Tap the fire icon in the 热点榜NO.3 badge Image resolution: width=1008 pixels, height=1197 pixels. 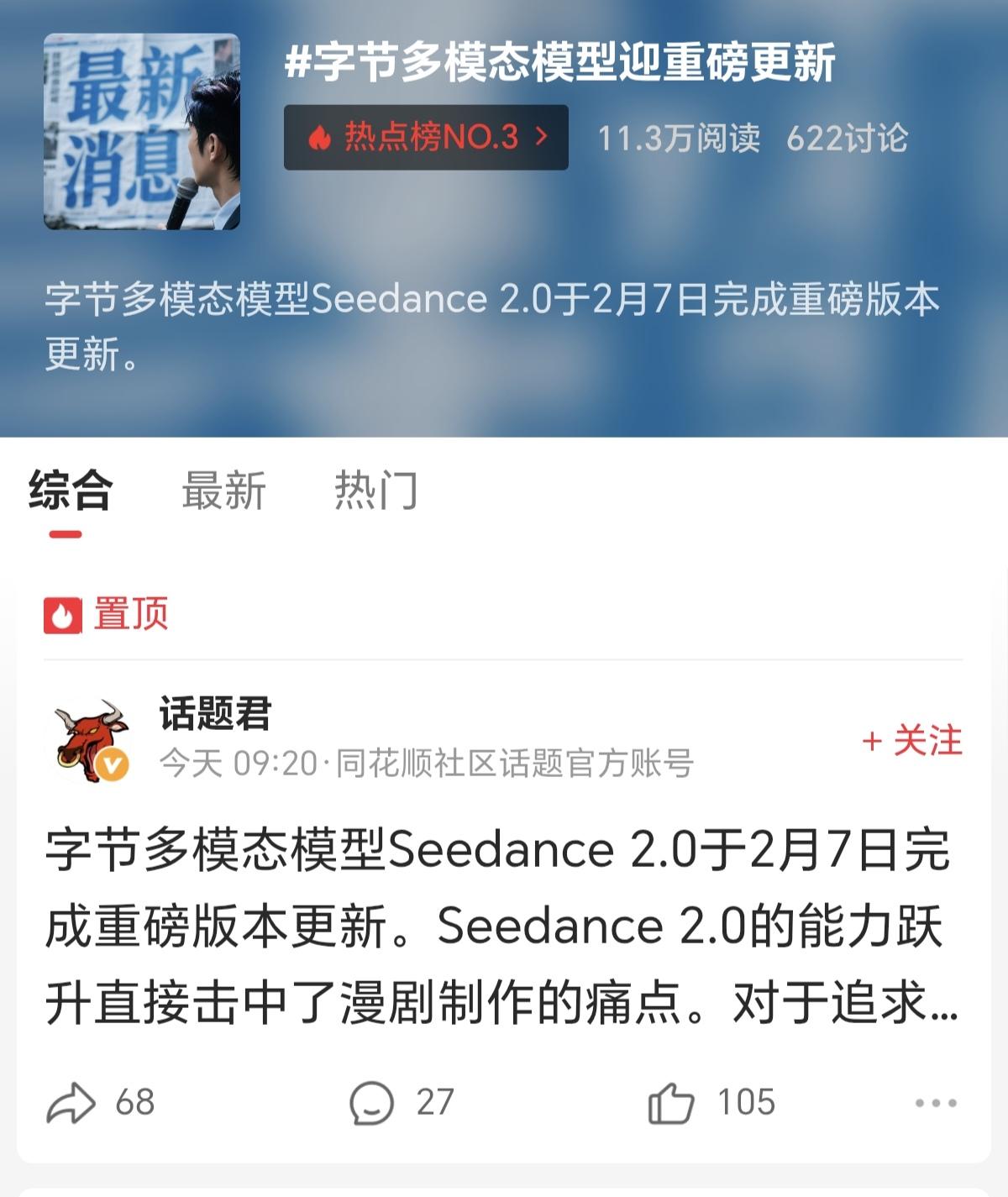click(x=322, y=133)
